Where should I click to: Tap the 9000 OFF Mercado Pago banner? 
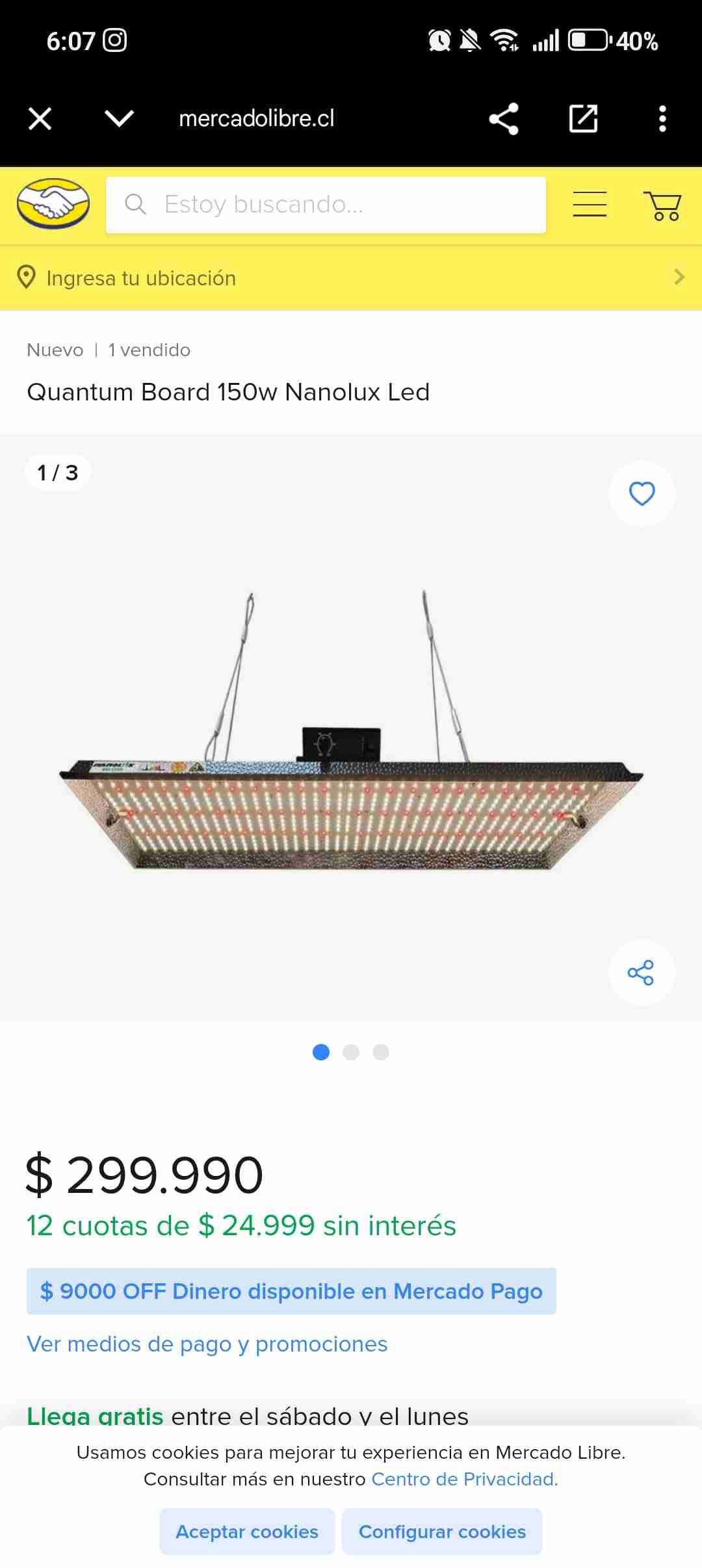(x=290, y=1291)
